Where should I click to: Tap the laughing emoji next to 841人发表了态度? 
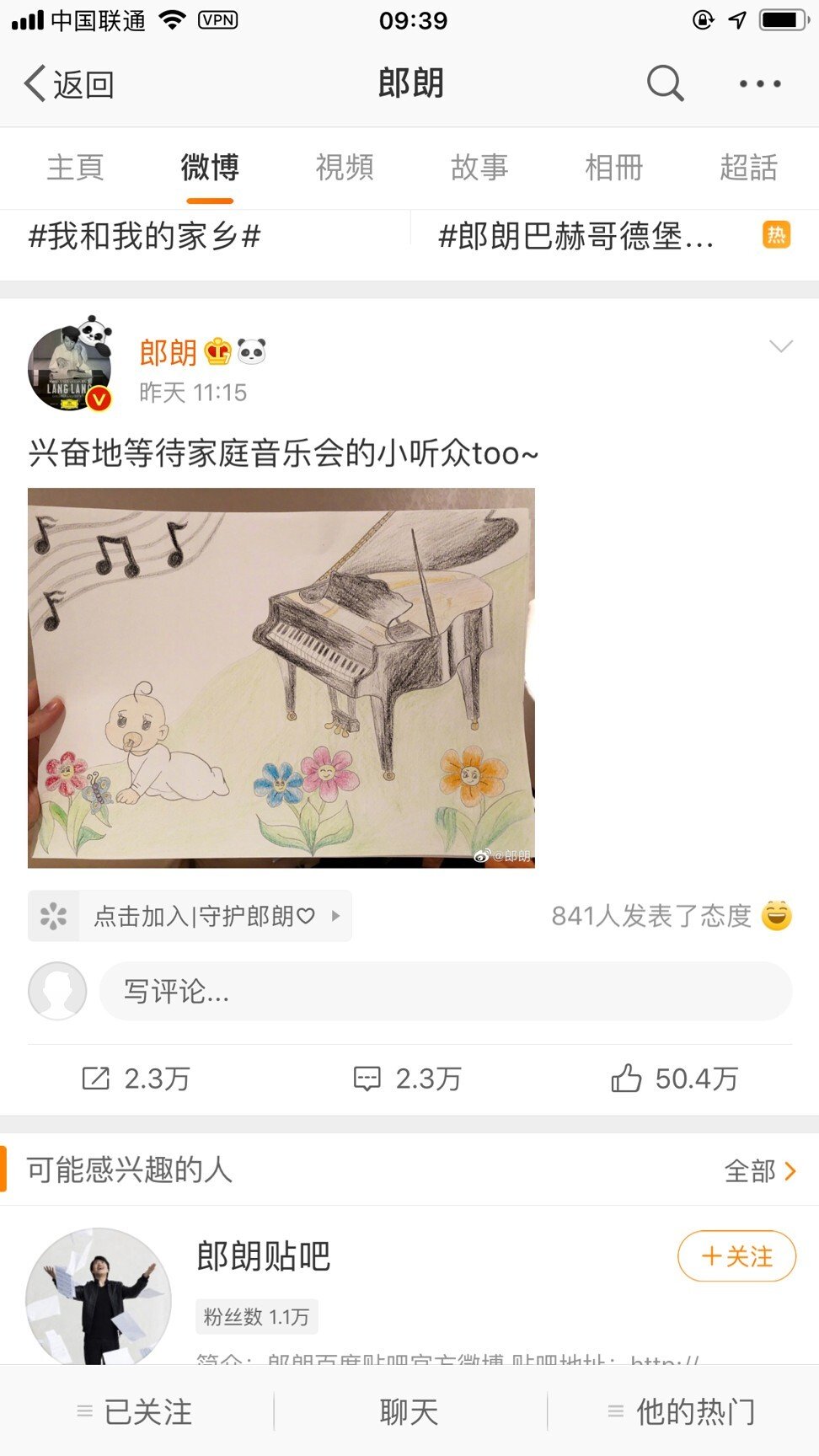click(777, 916)
